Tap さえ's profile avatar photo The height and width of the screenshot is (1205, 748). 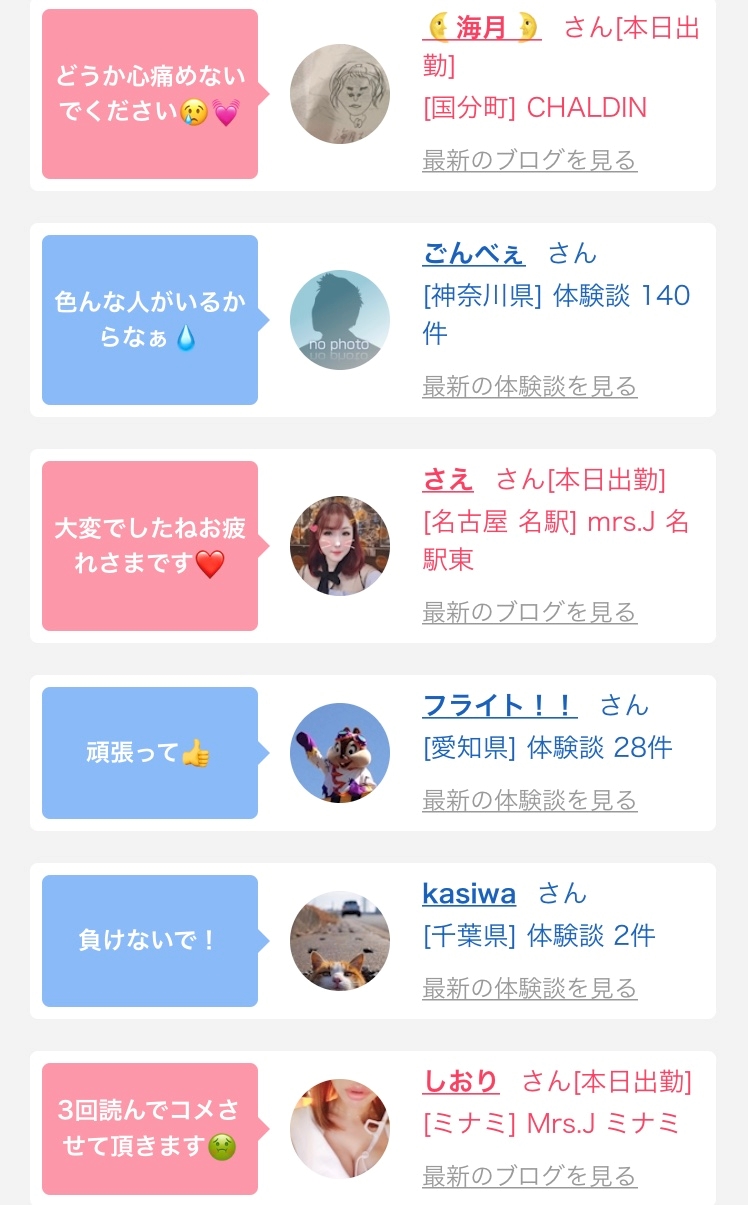340,546
